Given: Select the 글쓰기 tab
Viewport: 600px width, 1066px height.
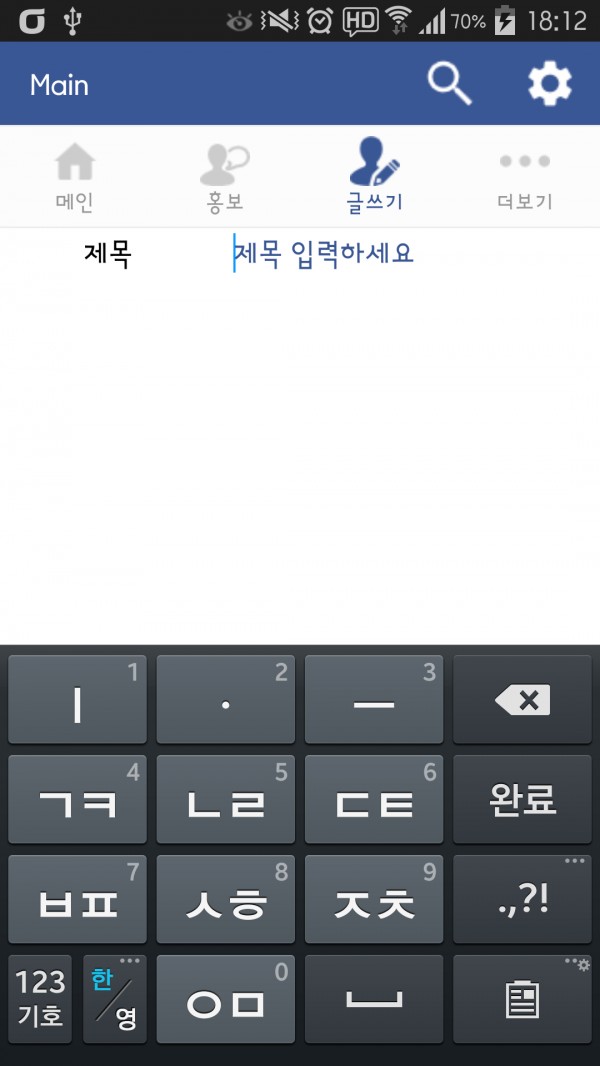Looking at the screenshot, I should click(x=375, y=177).
